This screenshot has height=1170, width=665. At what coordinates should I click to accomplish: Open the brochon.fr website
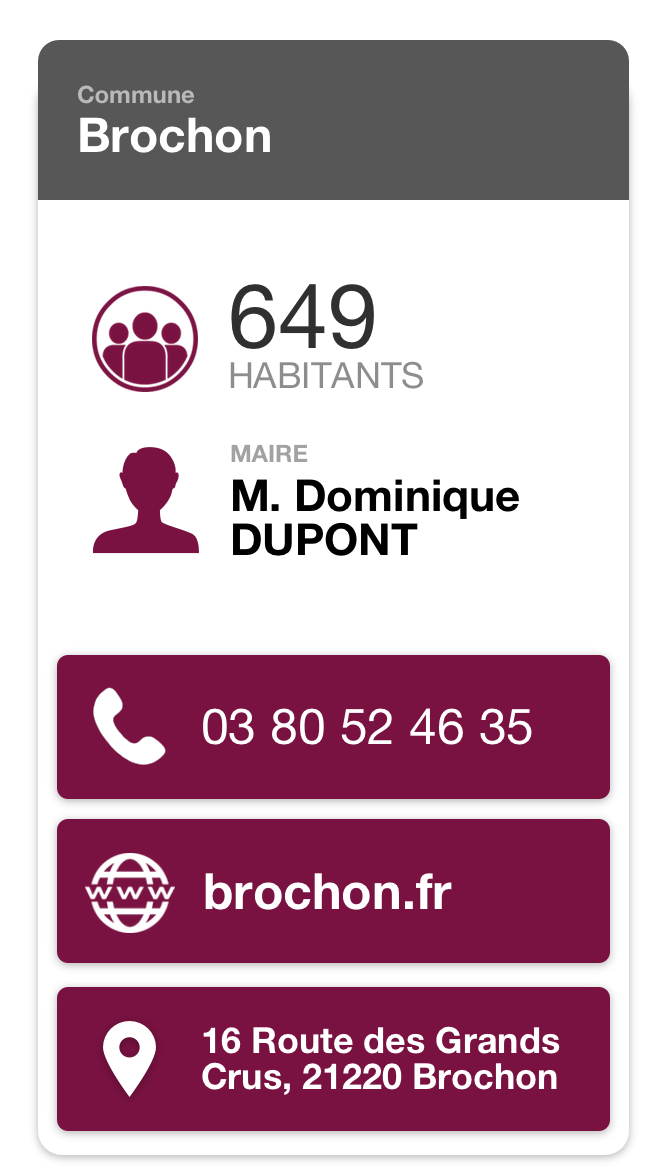pos(333,891)
